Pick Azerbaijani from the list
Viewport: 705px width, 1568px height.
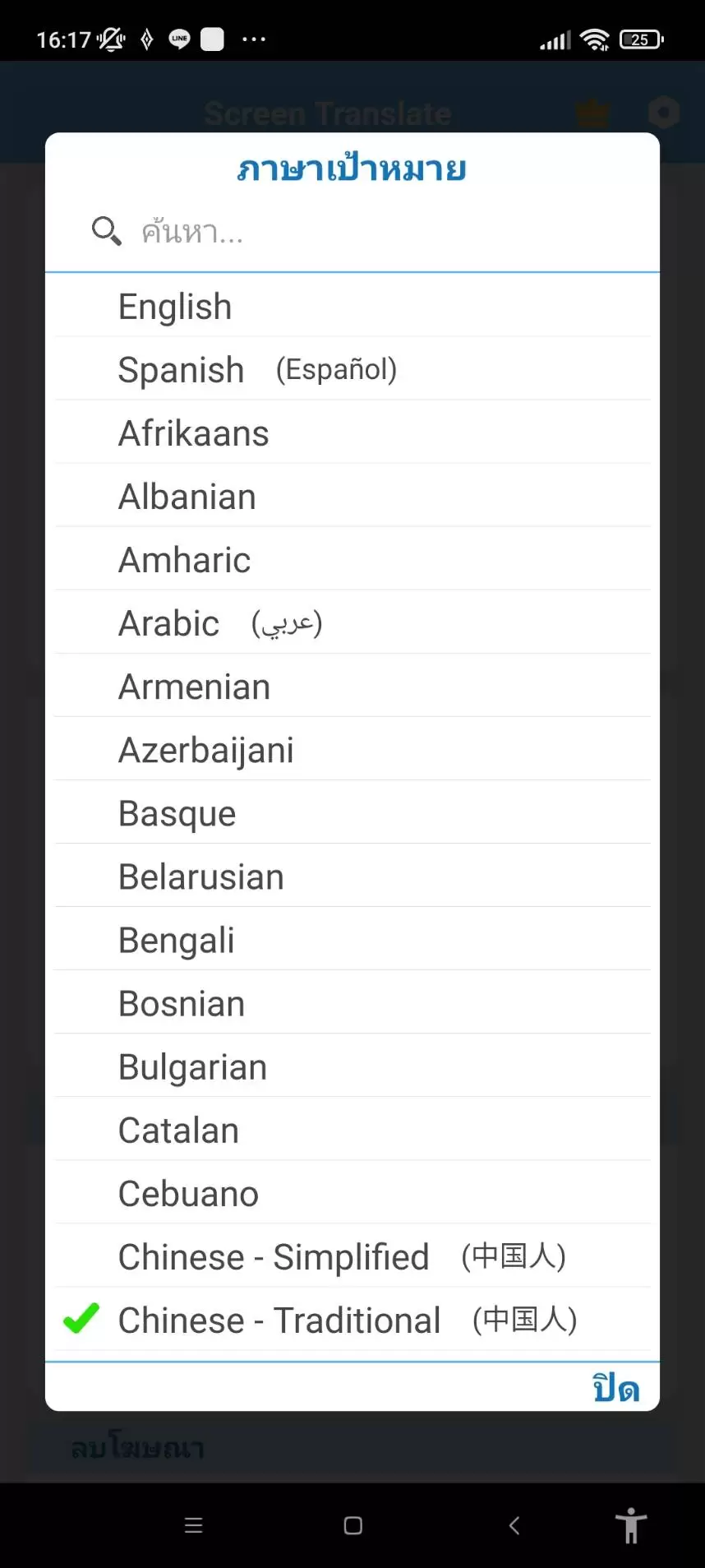[352, 749]
